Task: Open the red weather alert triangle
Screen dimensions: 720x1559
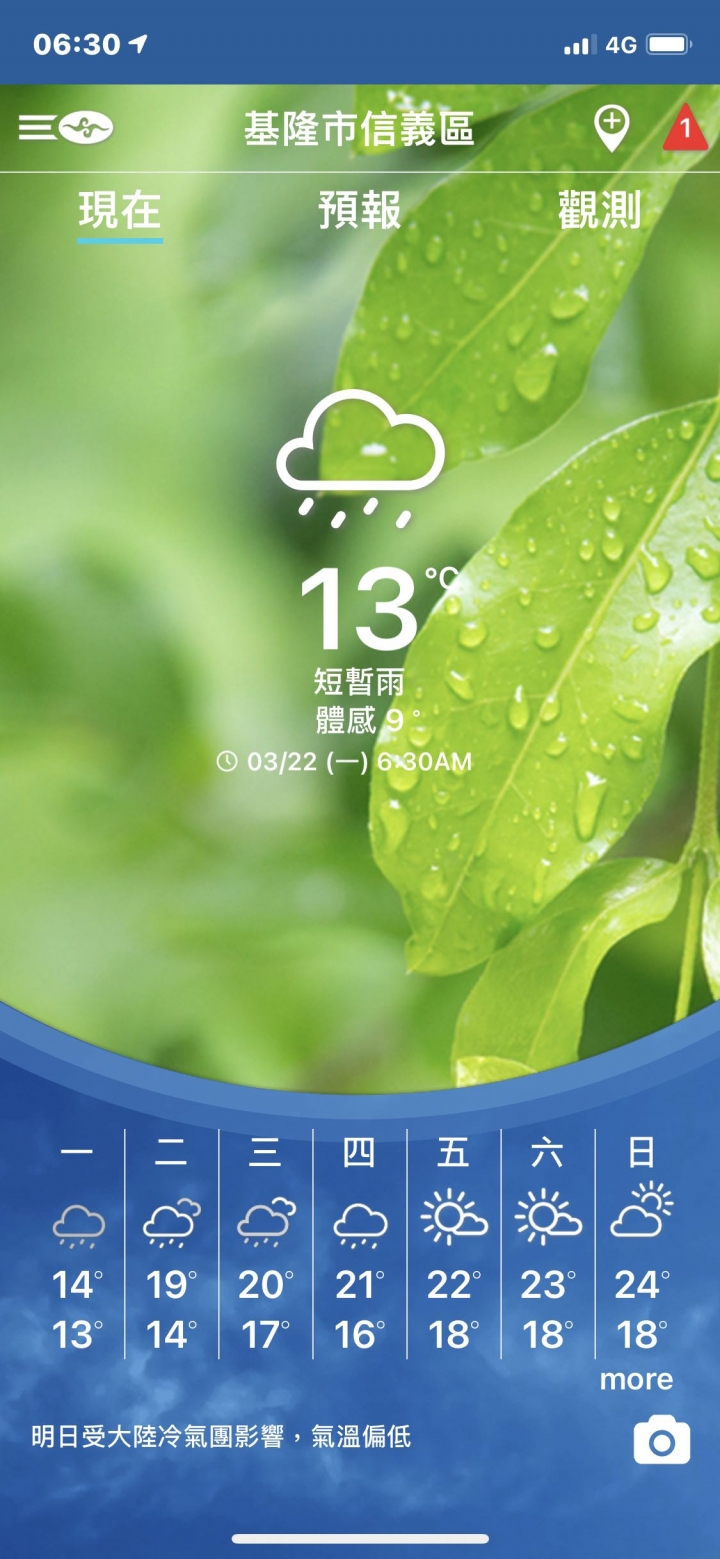Action: tap(685, 130)
